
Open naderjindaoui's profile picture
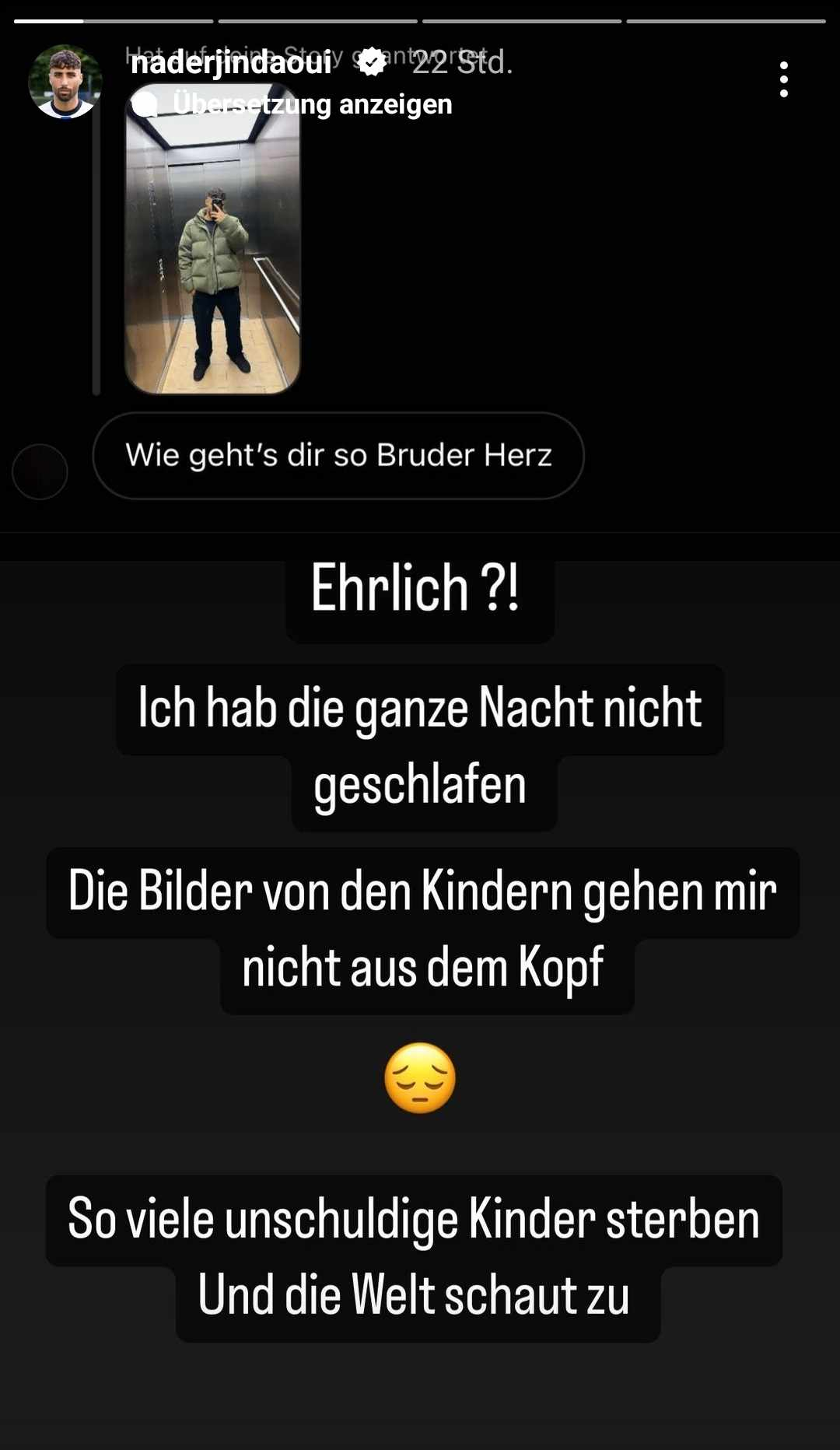pyautogui.click(x=65, y=82)
